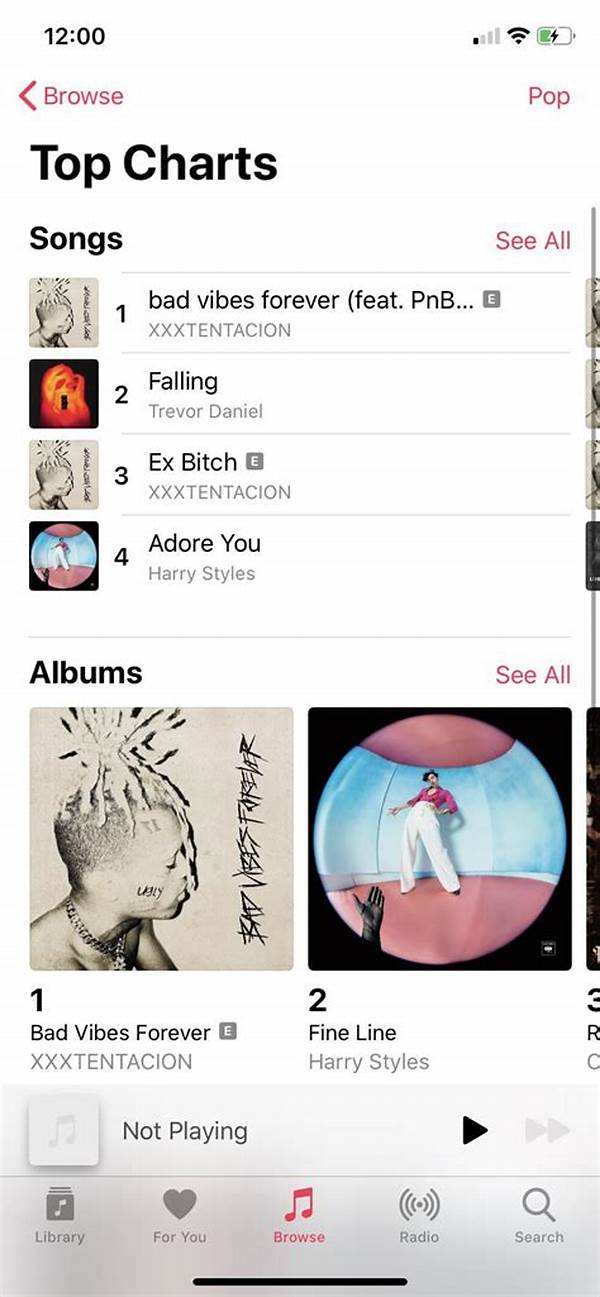Open the Fine Line album

point(439,838)
